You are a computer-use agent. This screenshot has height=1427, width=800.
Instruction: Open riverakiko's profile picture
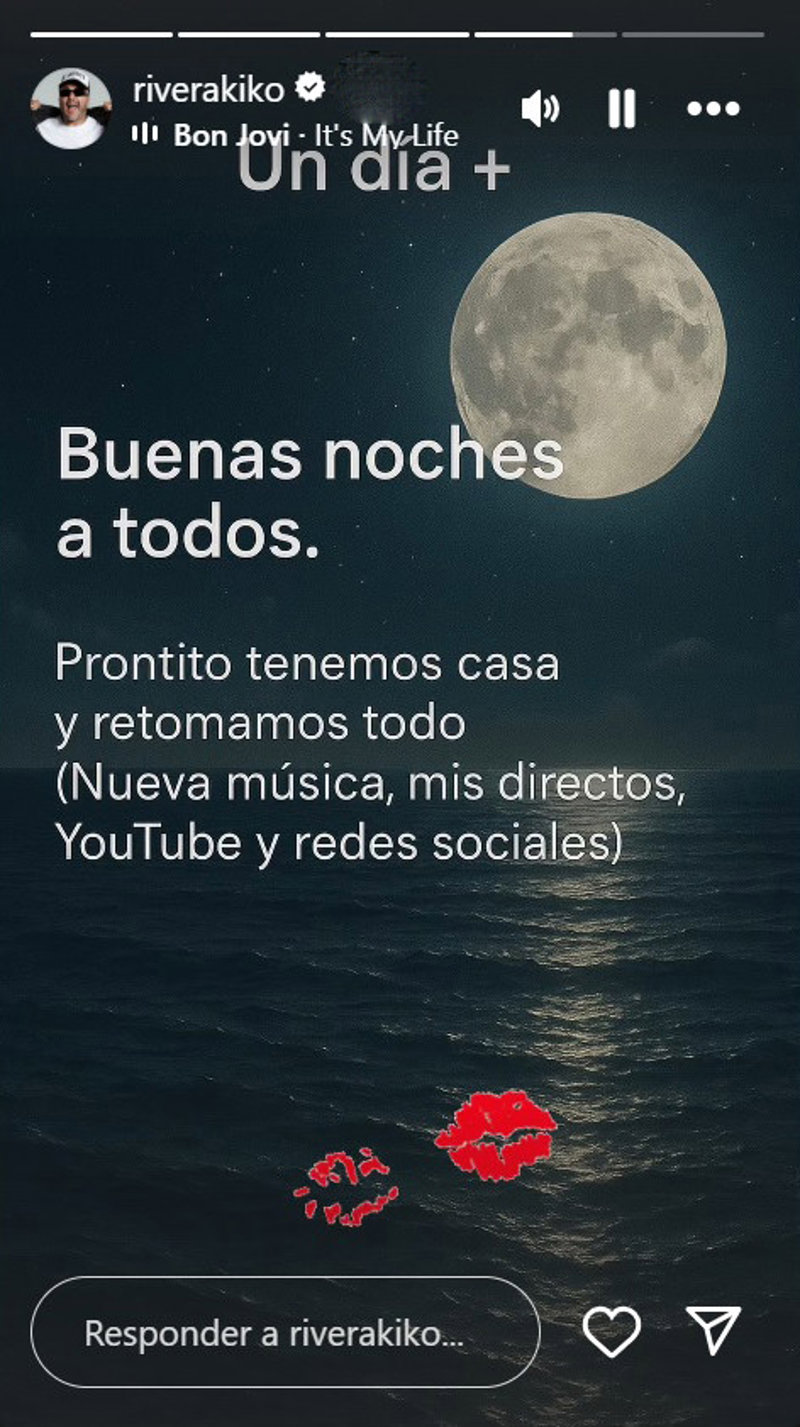(71, 108)
